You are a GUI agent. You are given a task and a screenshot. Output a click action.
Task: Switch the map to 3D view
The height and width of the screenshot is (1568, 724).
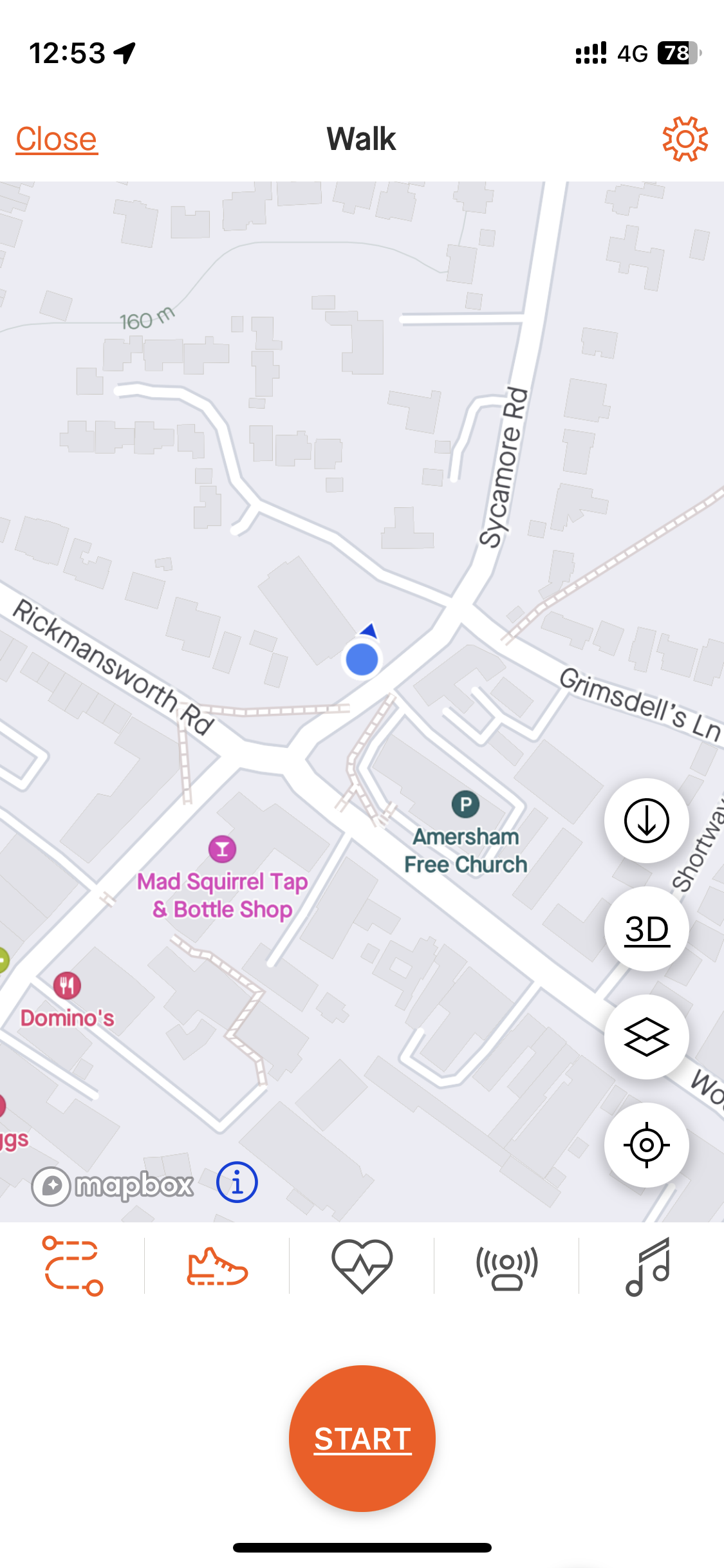click(646, 929)
